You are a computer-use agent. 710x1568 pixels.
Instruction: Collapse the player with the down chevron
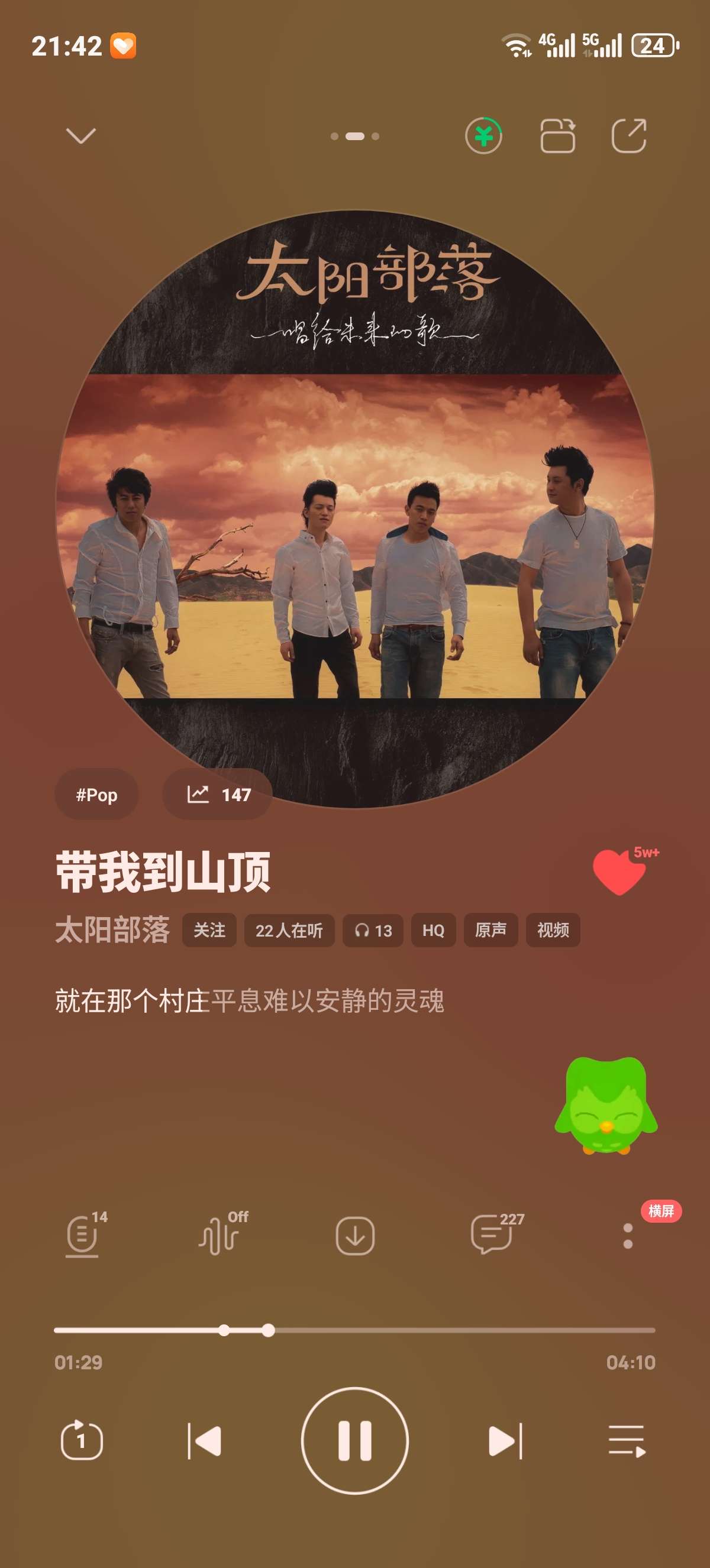(x=80, y=135)
